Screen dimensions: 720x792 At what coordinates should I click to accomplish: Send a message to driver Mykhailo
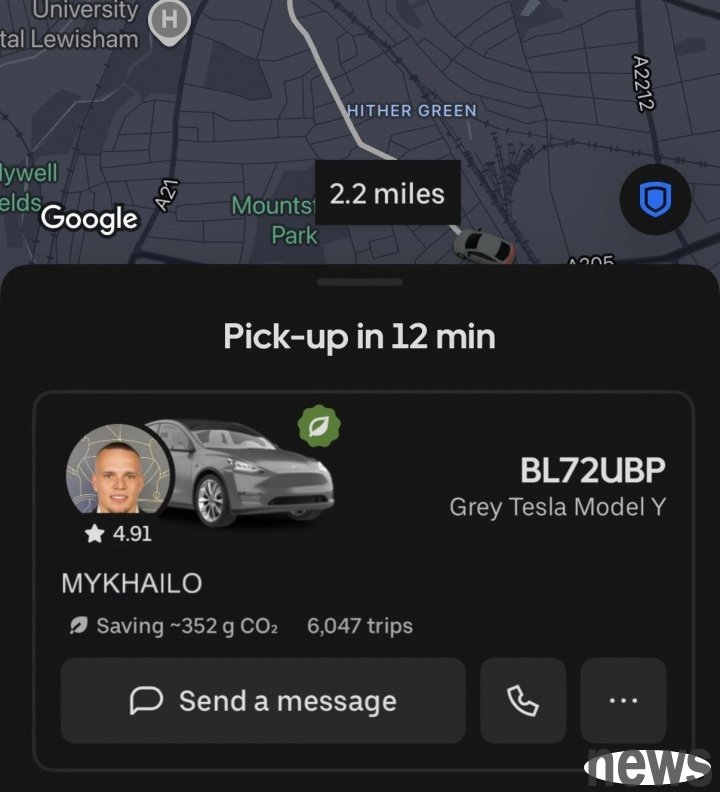[263, 701]
